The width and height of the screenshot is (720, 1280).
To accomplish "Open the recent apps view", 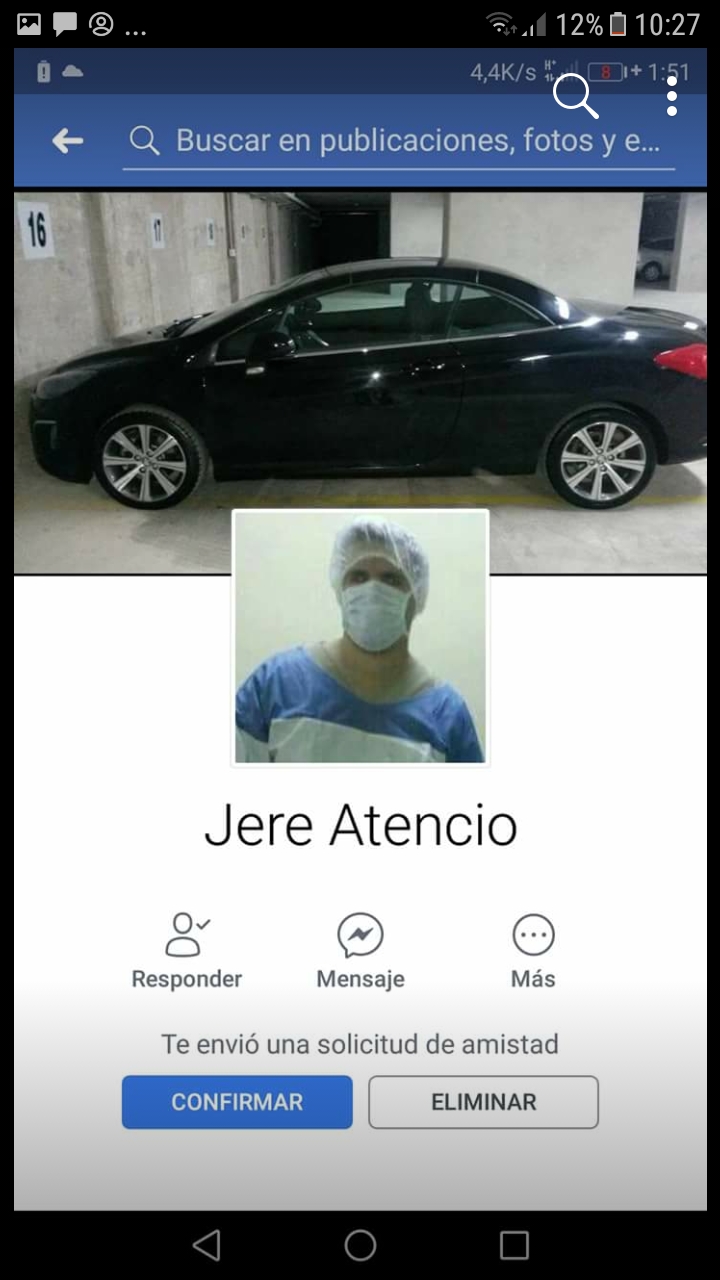I will (514, 1245).
